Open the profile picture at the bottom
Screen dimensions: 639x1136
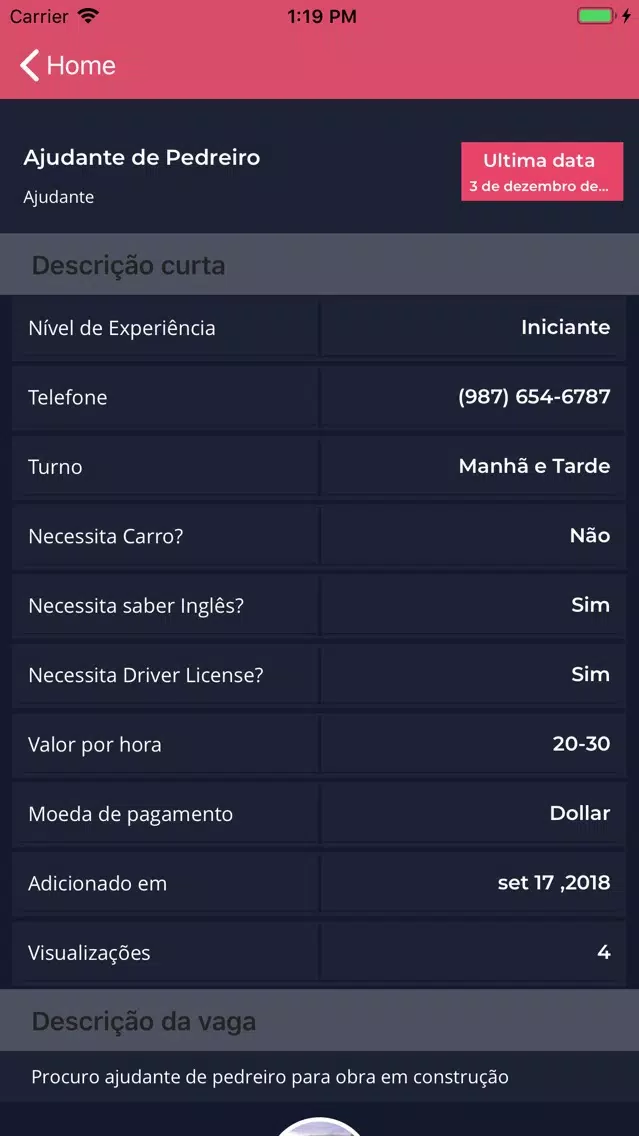click(320, 1127)
